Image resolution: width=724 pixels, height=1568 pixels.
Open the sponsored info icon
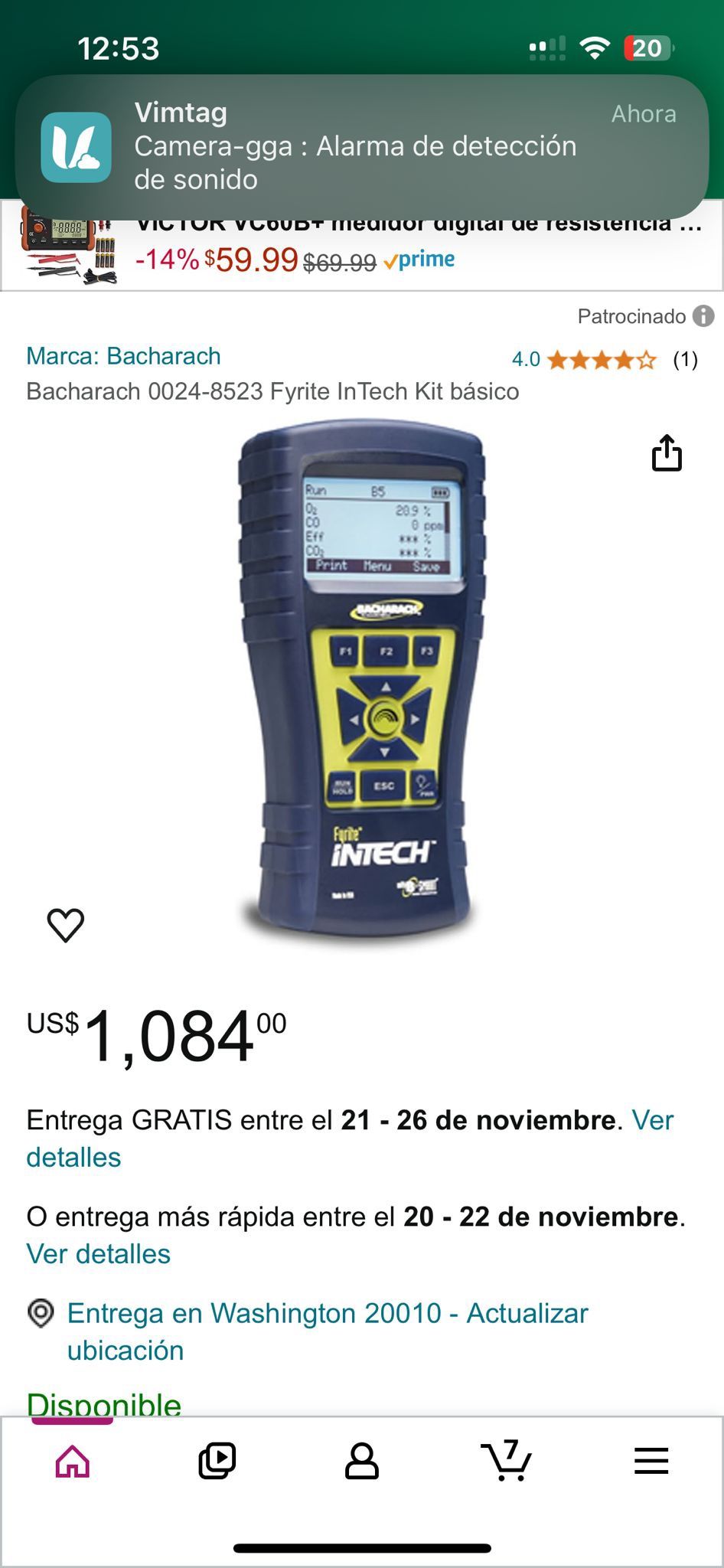(703, 316)
